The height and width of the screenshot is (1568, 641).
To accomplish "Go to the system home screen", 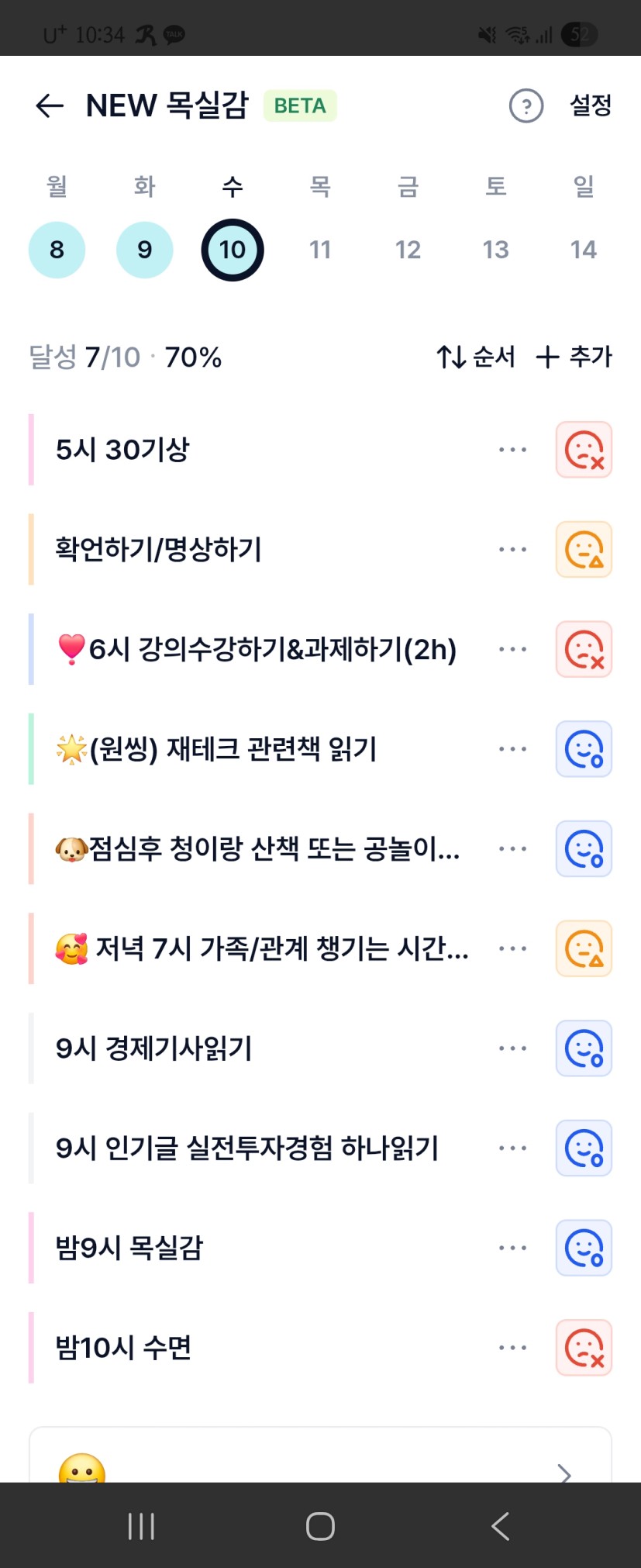I will pyautogui.click(x=320, y=1526).
